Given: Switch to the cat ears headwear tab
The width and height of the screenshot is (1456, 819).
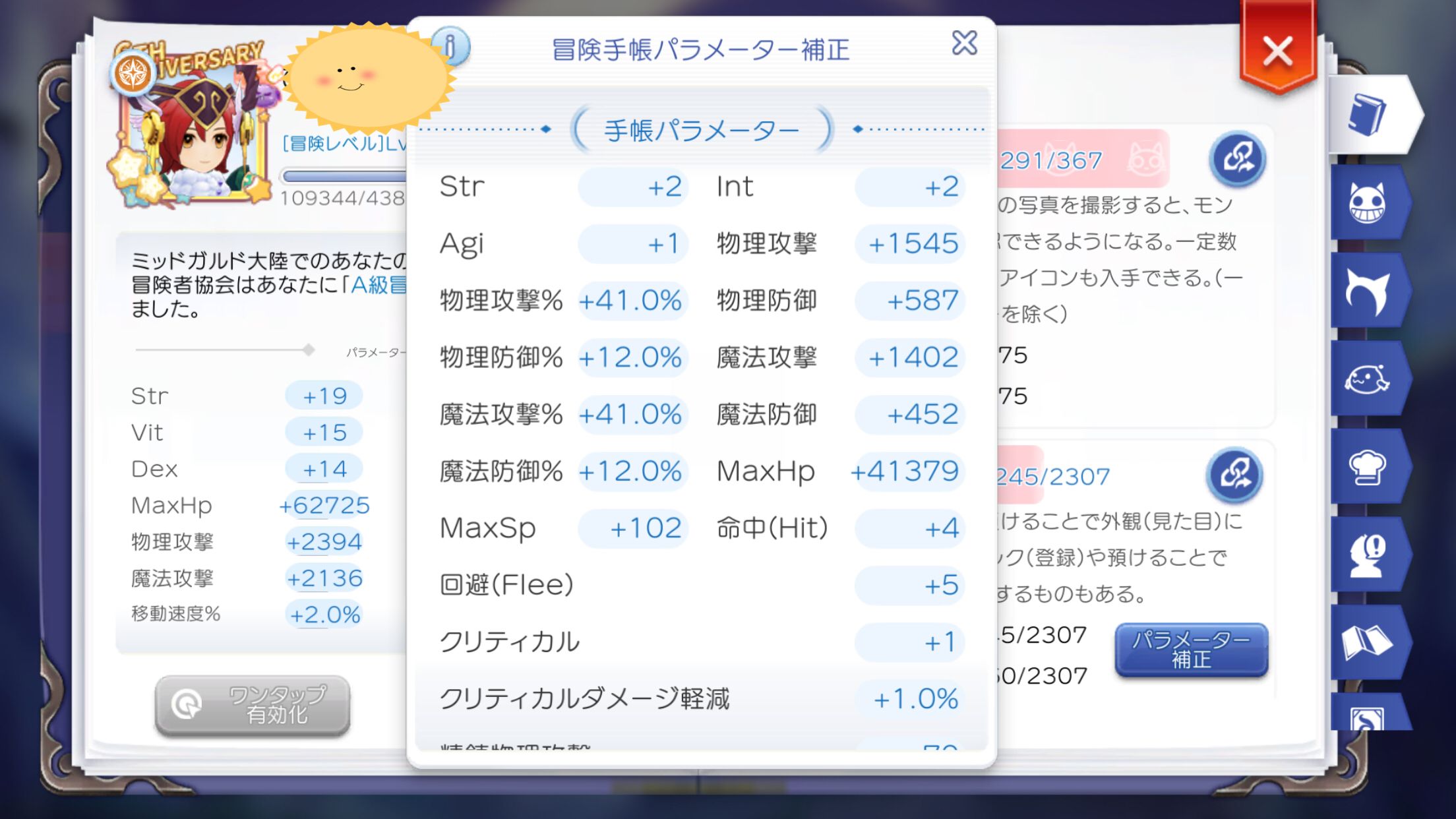Looking at the screenshot, I should (1368, 291).
